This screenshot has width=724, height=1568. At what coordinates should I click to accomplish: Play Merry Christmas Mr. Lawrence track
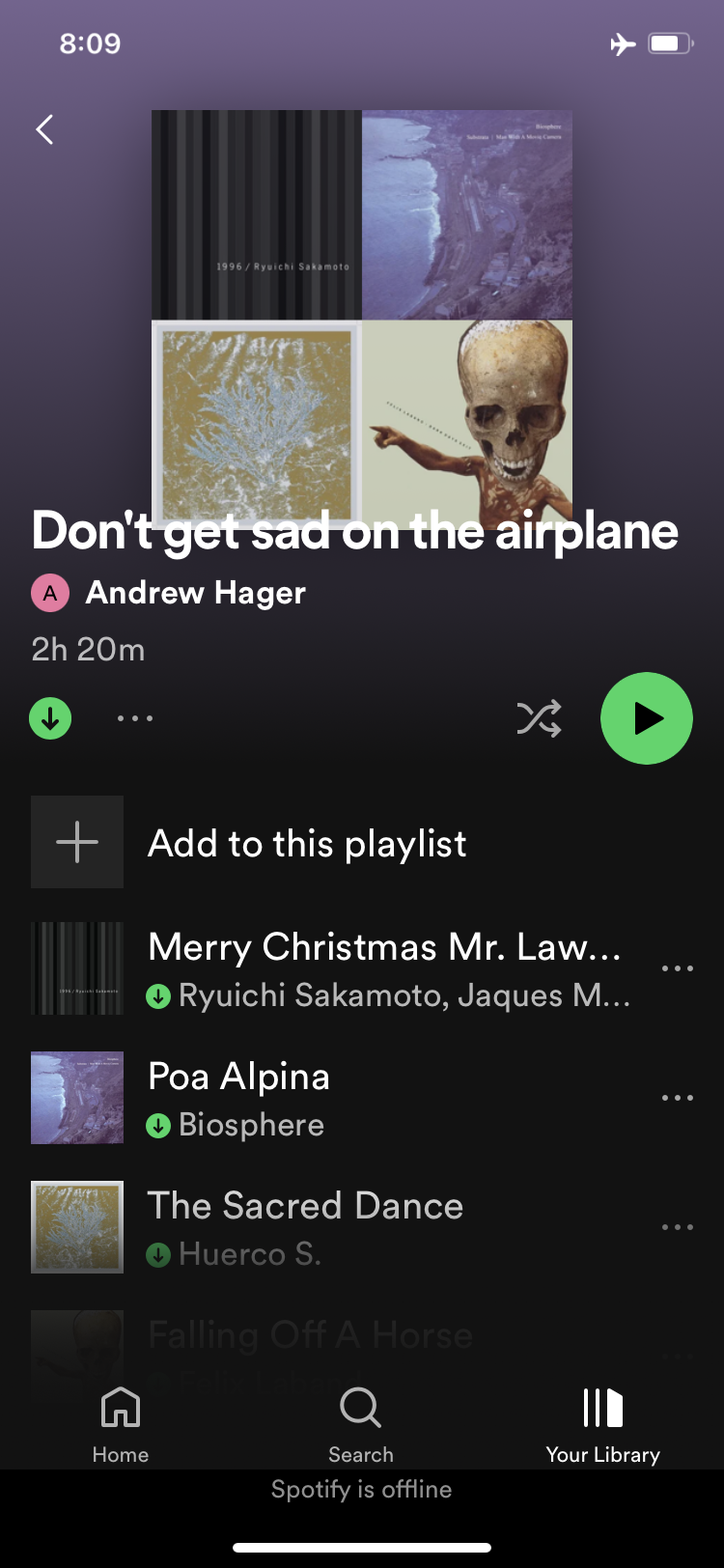[x=384, y=968]
